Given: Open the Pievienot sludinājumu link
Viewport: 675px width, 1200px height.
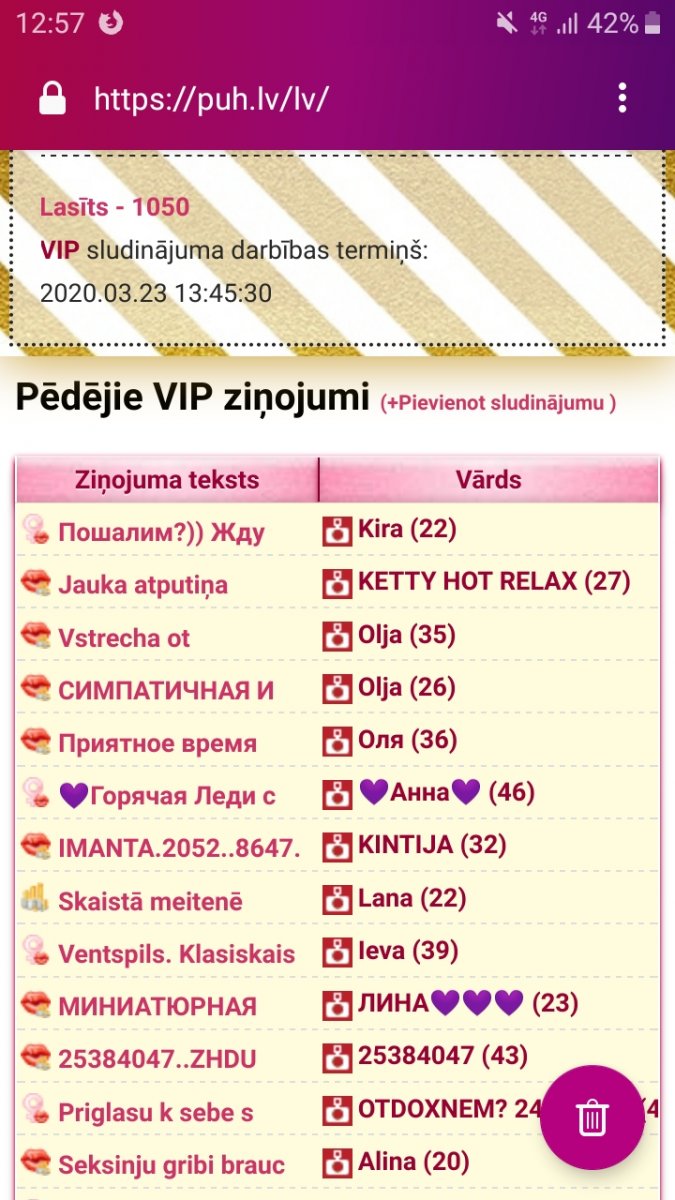Looking at the screenshot, I should coord(498,403).
